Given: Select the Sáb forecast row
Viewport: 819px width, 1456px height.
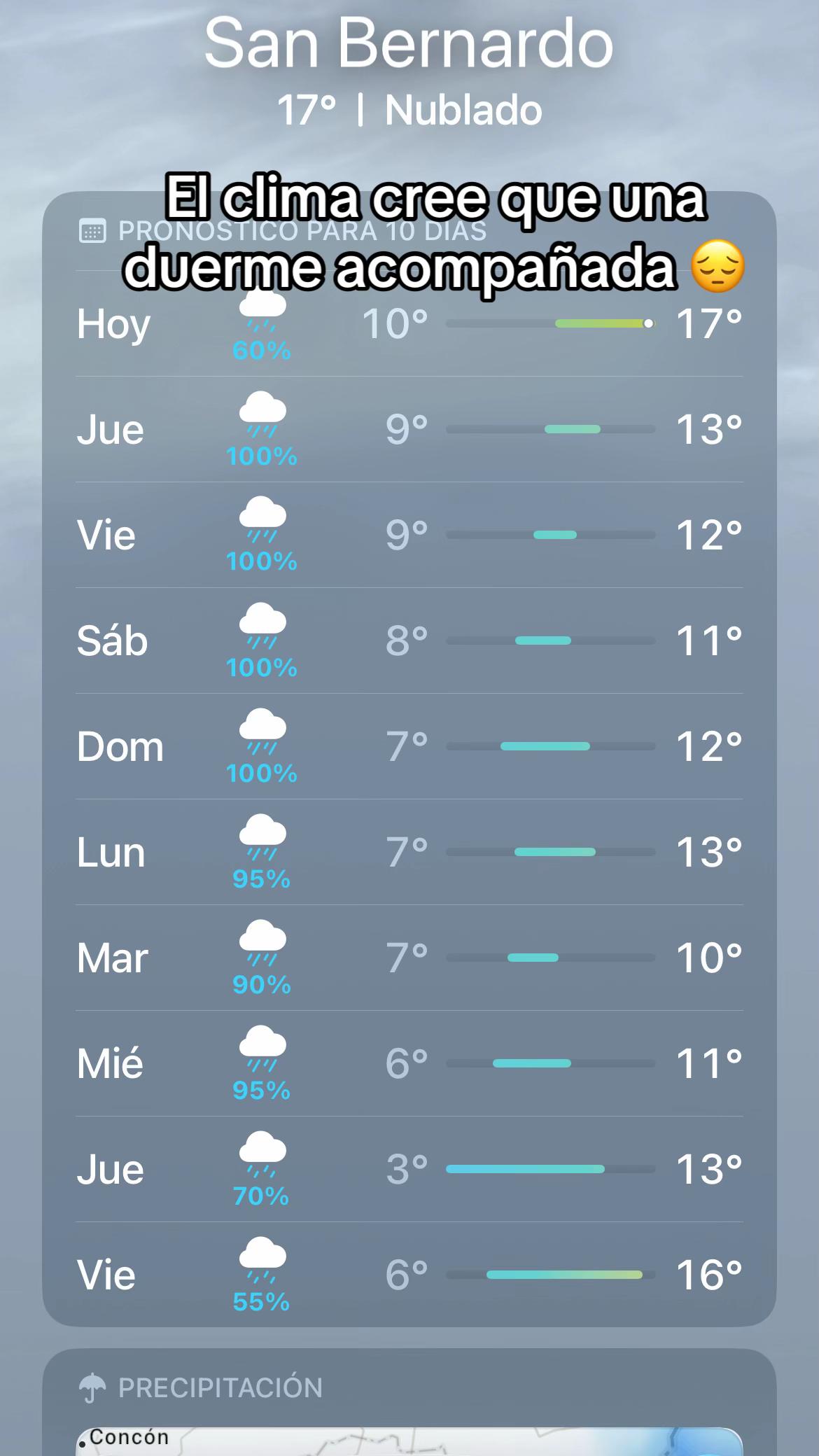Looking at the screenshot, I should pos(409,641).
